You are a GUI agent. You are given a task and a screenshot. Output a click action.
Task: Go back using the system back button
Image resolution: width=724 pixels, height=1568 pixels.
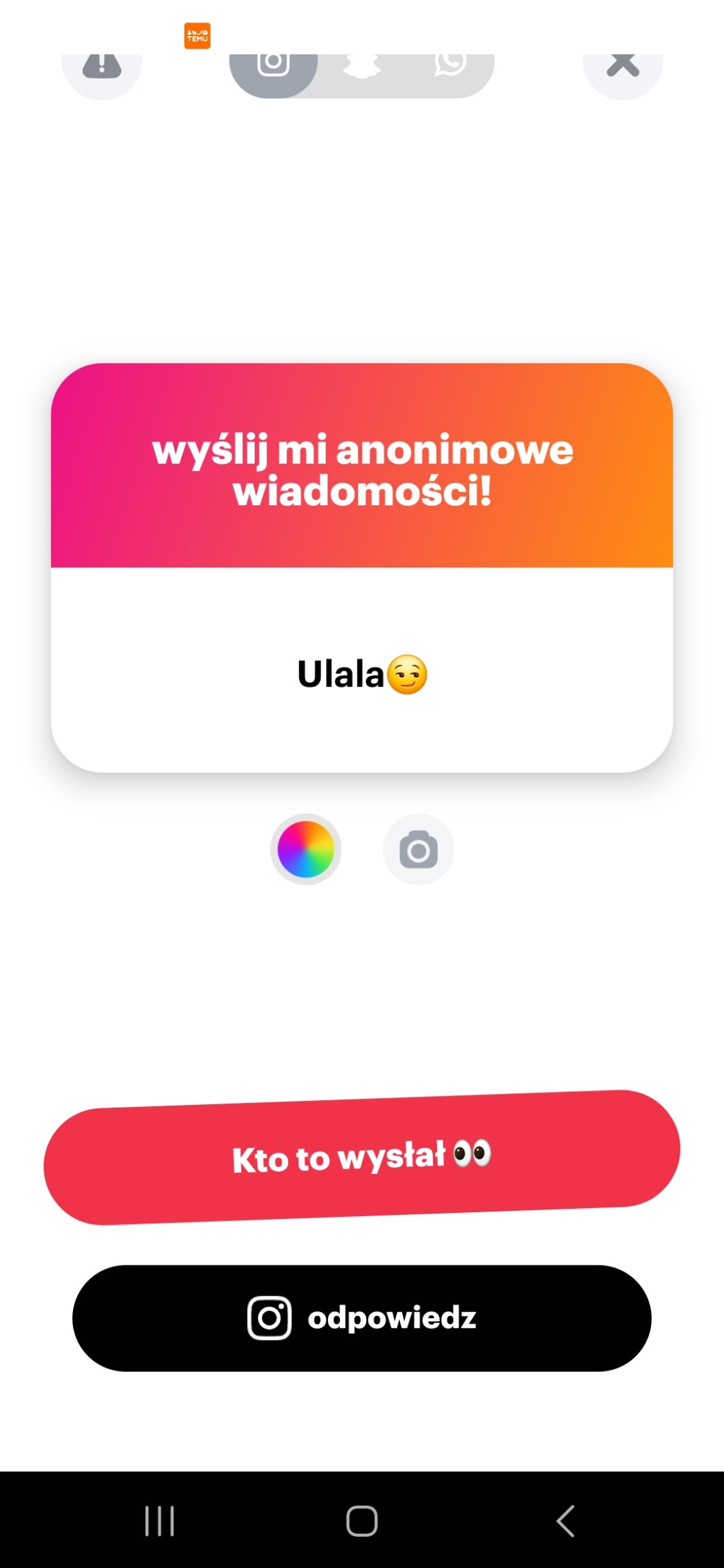(566, 1521)
